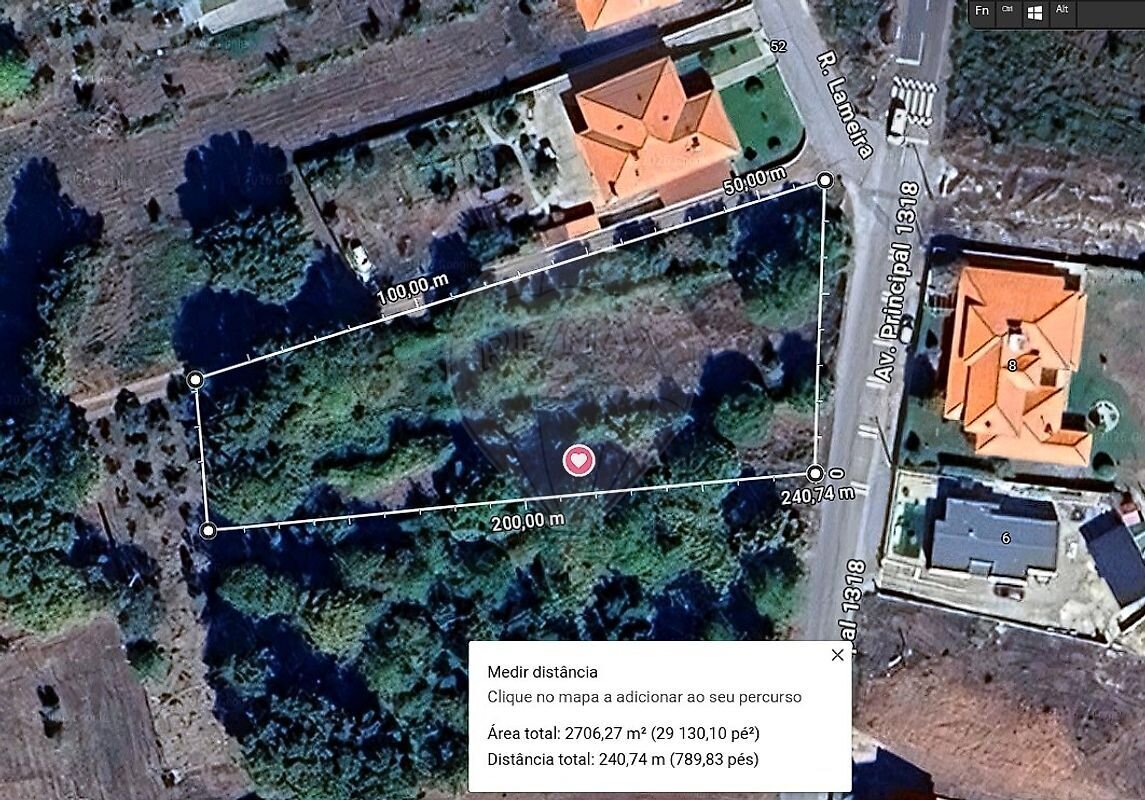The image size is (1145, 800).
Task: Open the saved place heart marker
Action: (579, 460)
